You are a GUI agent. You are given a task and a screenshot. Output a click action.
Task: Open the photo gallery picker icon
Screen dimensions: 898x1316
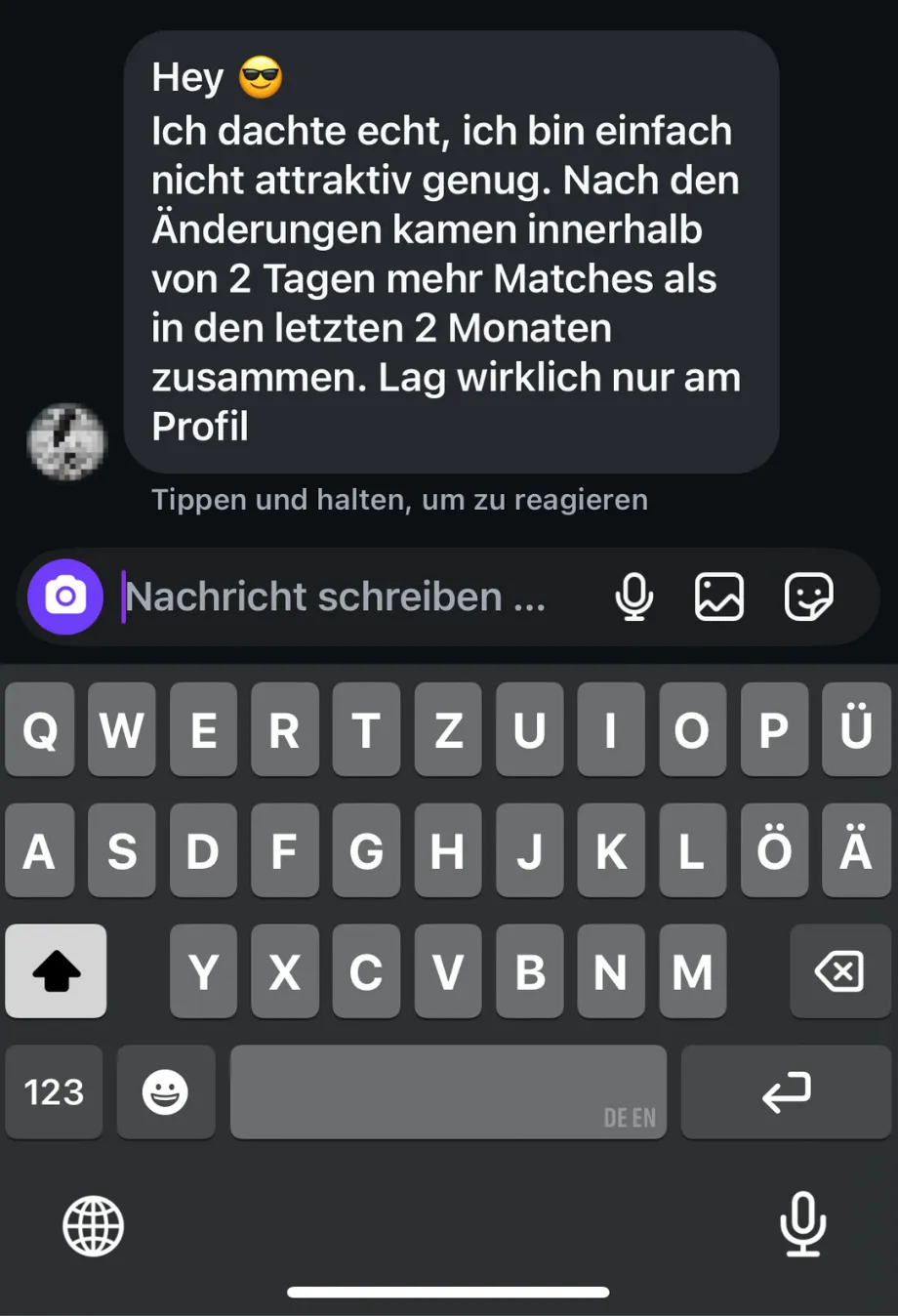pyautogui.click(x=719, y=596)
